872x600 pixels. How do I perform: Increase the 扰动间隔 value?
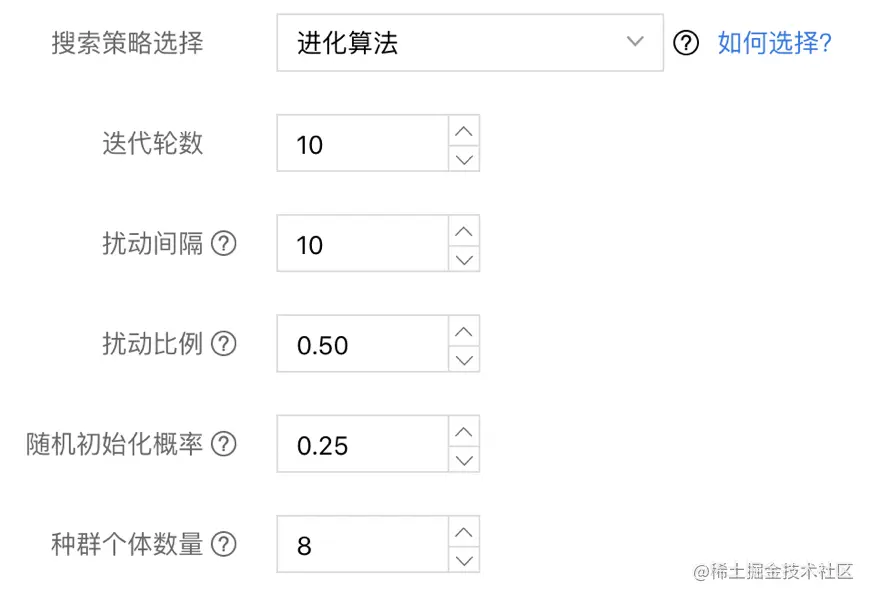coord(462,231)
